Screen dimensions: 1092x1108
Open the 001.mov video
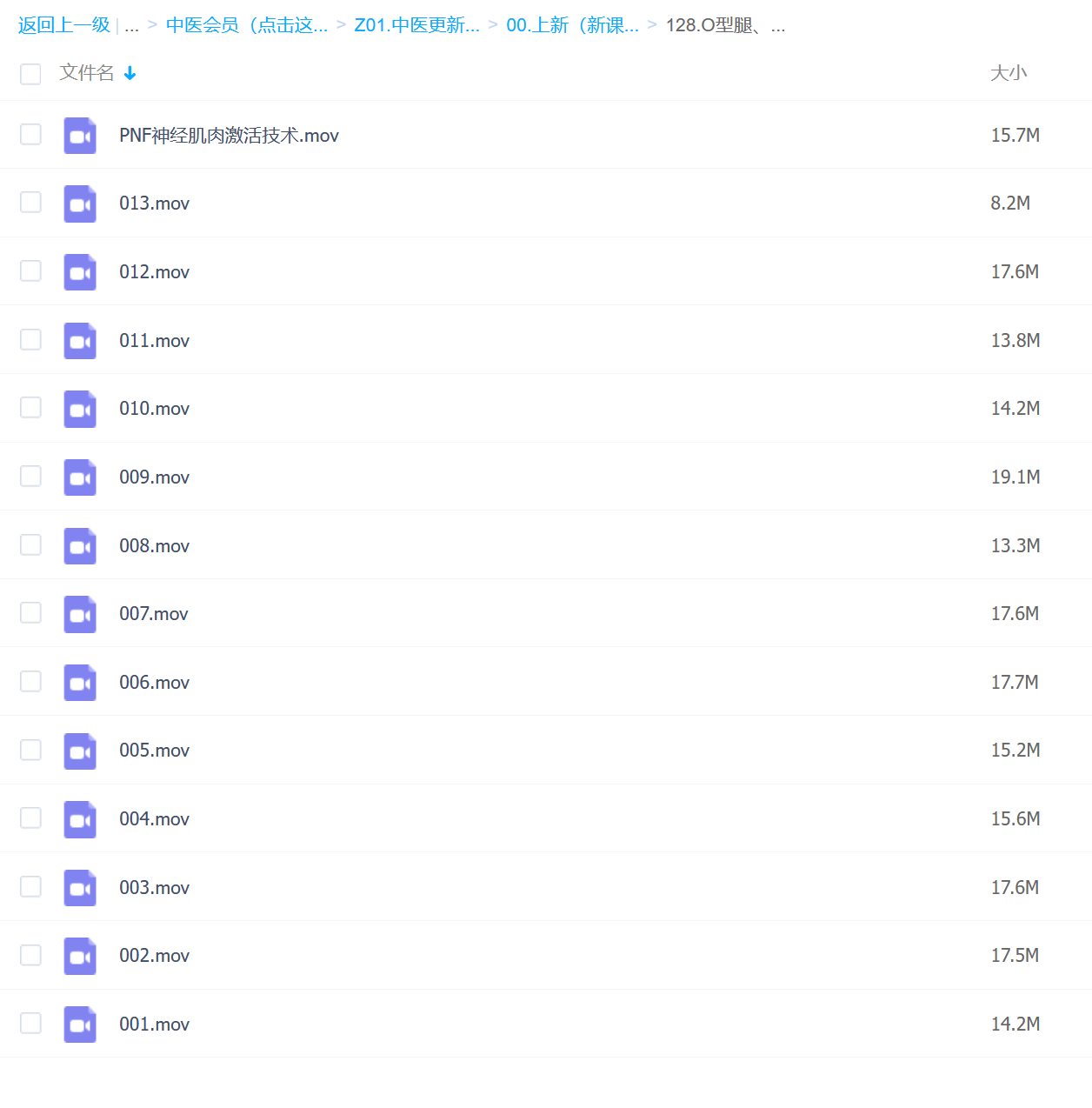click(x=154, y=1025)
